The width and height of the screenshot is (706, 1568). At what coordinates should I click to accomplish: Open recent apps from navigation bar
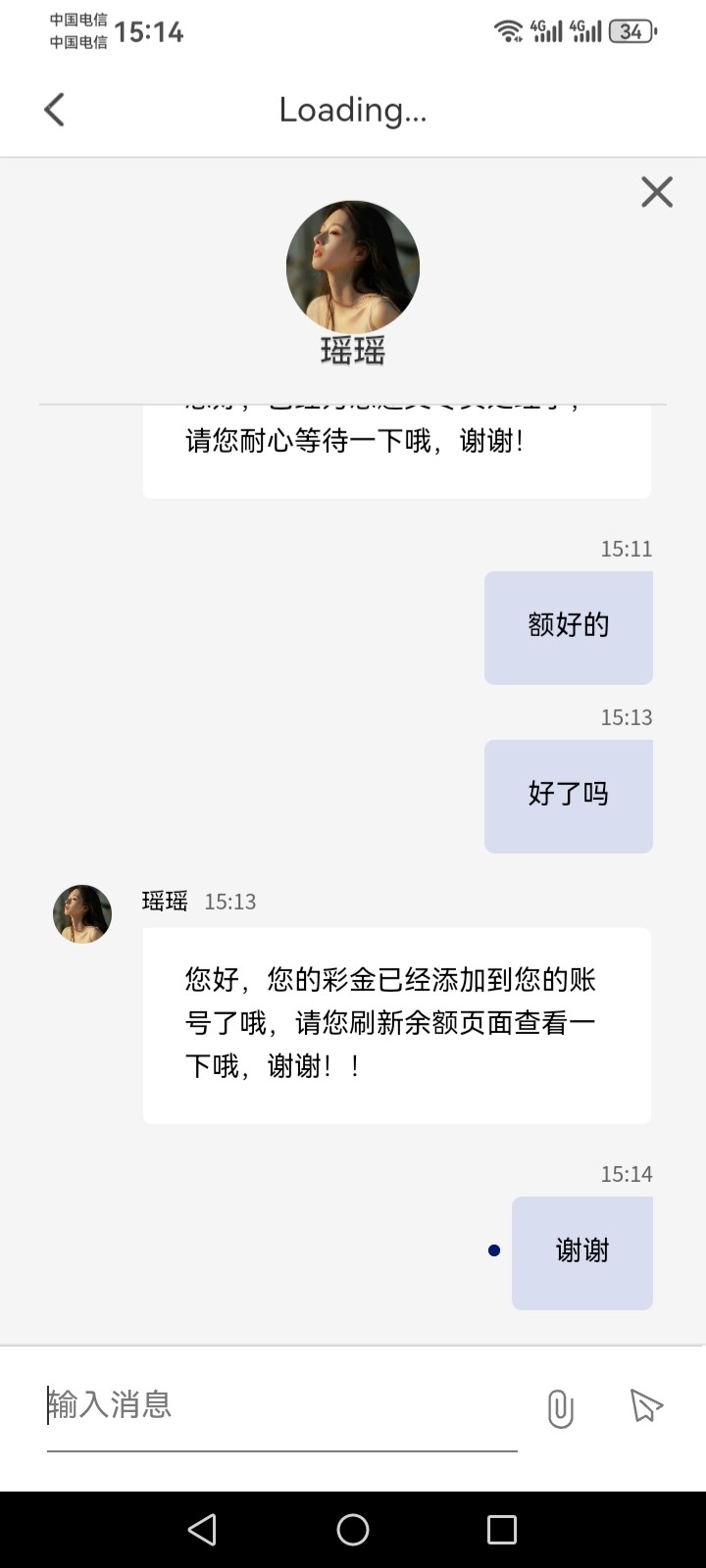[x=502, y=1530]
